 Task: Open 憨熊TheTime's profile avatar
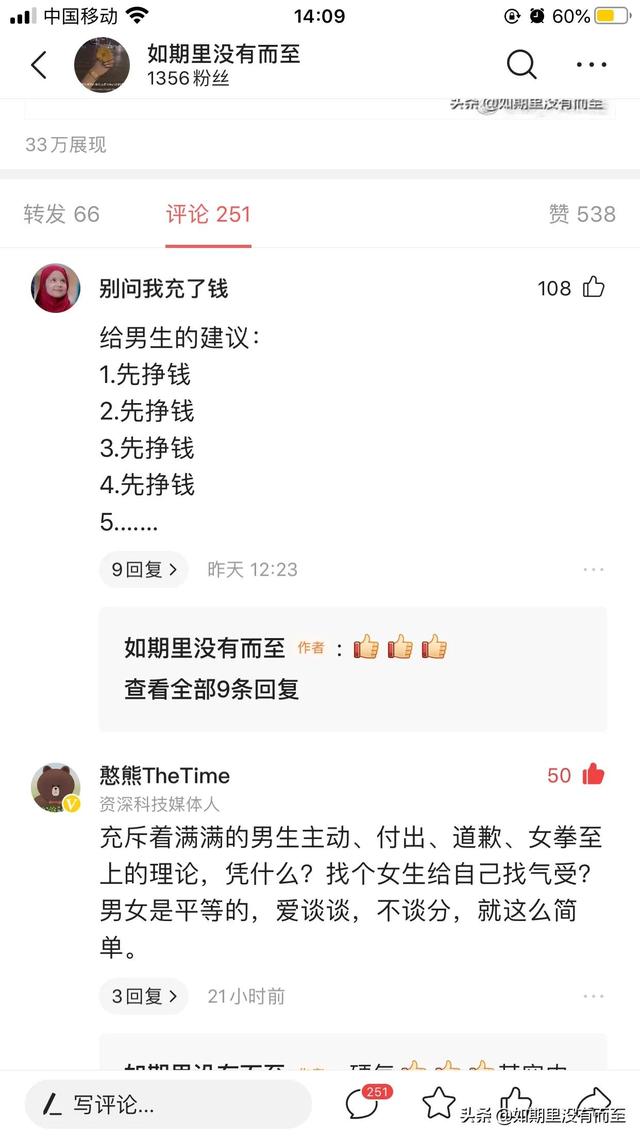56,788
